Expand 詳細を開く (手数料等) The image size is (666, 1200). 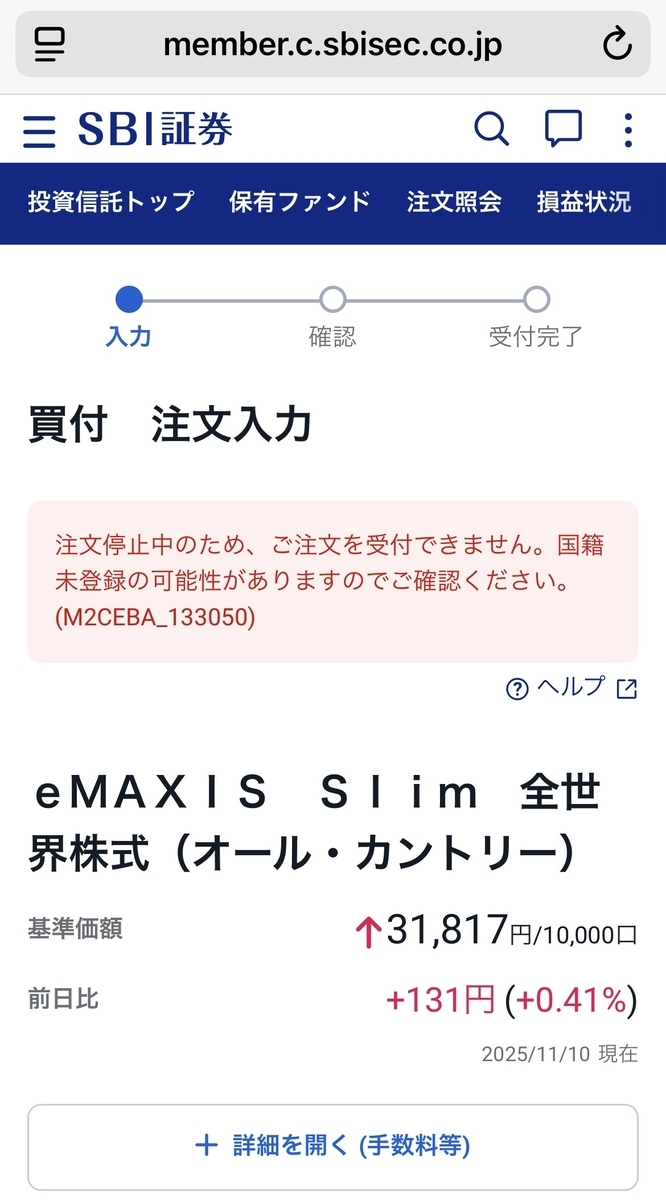click(332, 1146)
